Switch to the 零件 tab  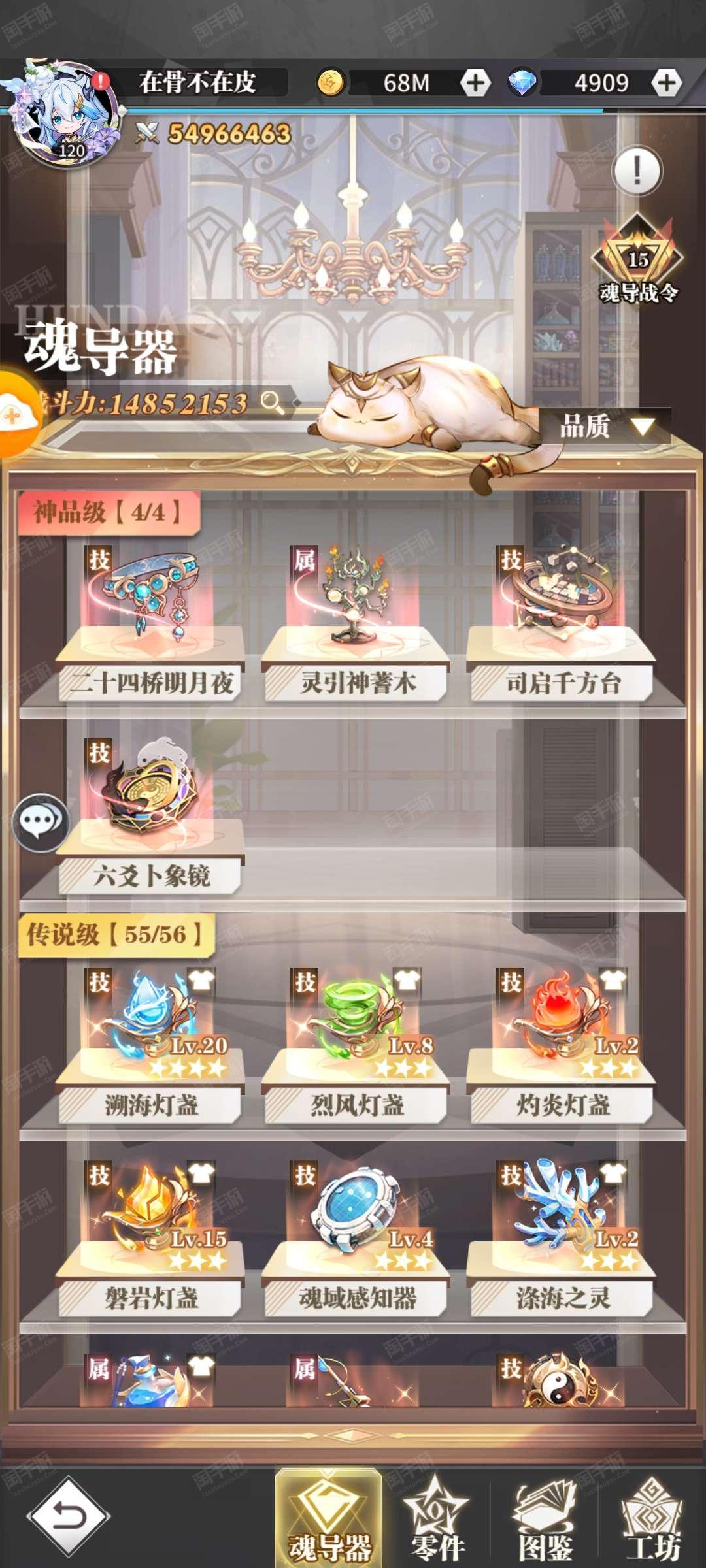[x=437, y=1519]
